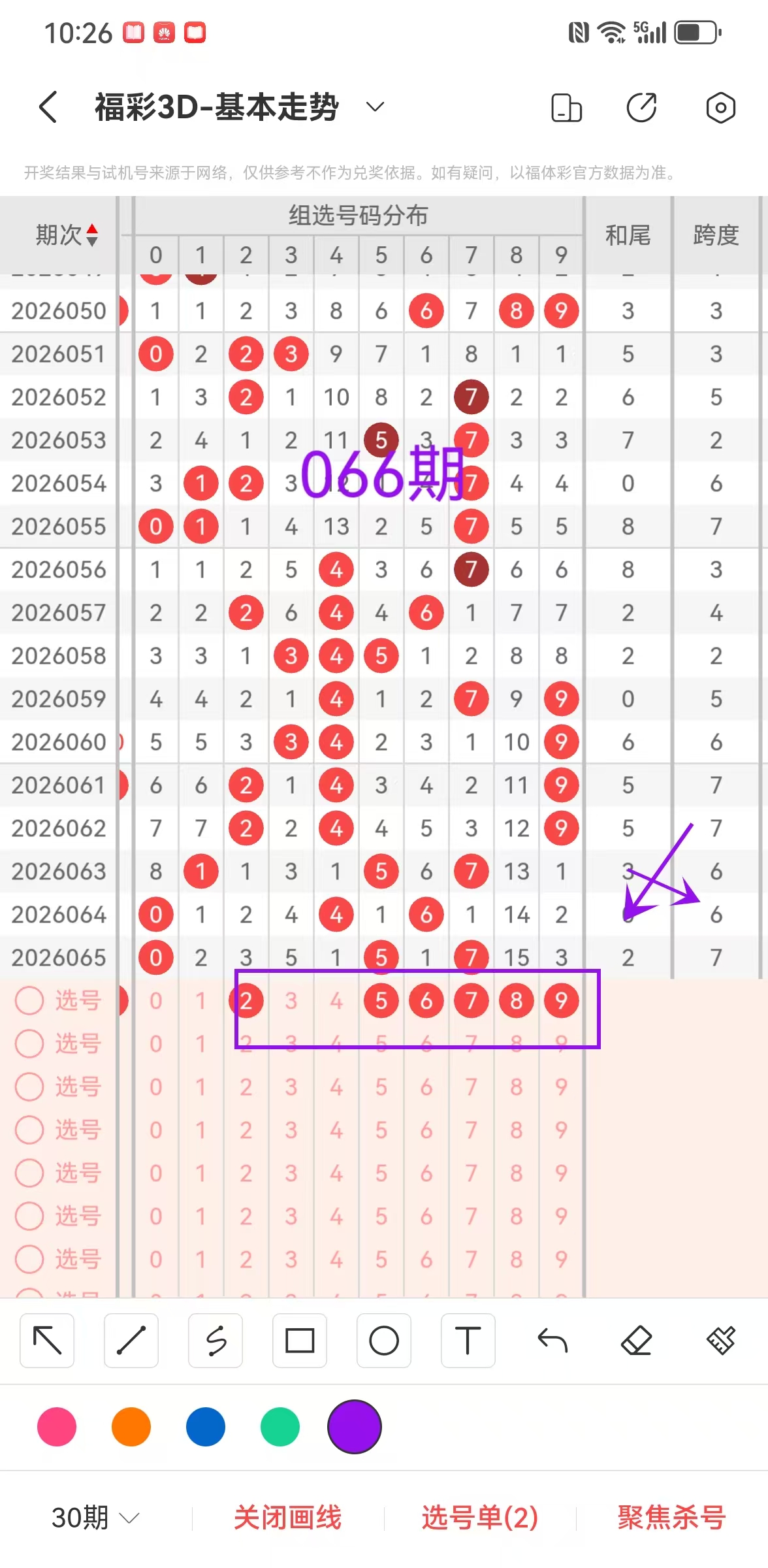Viewport: 768px width, 1568px height.
Task: Clear all drawings with the brush
Action: 721,1341
